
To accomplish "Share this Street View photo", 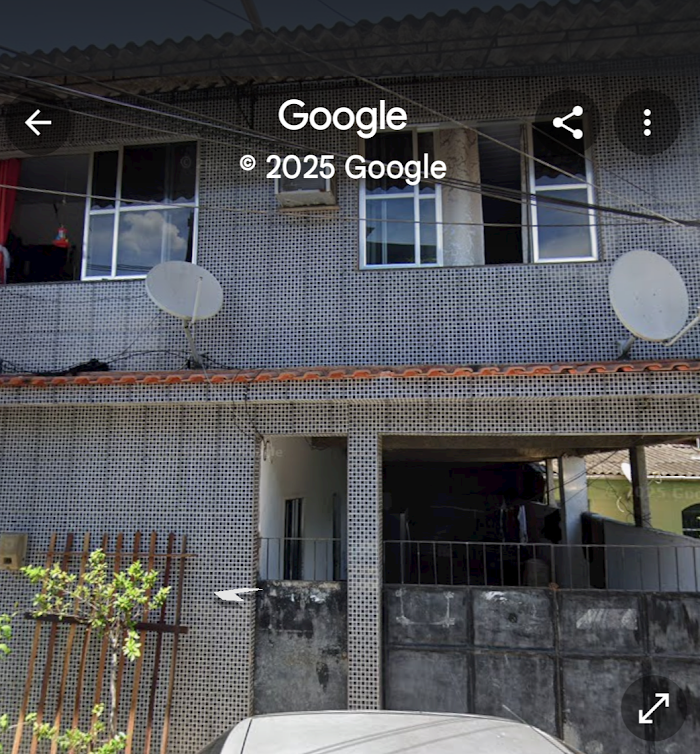I will point(567,123).
